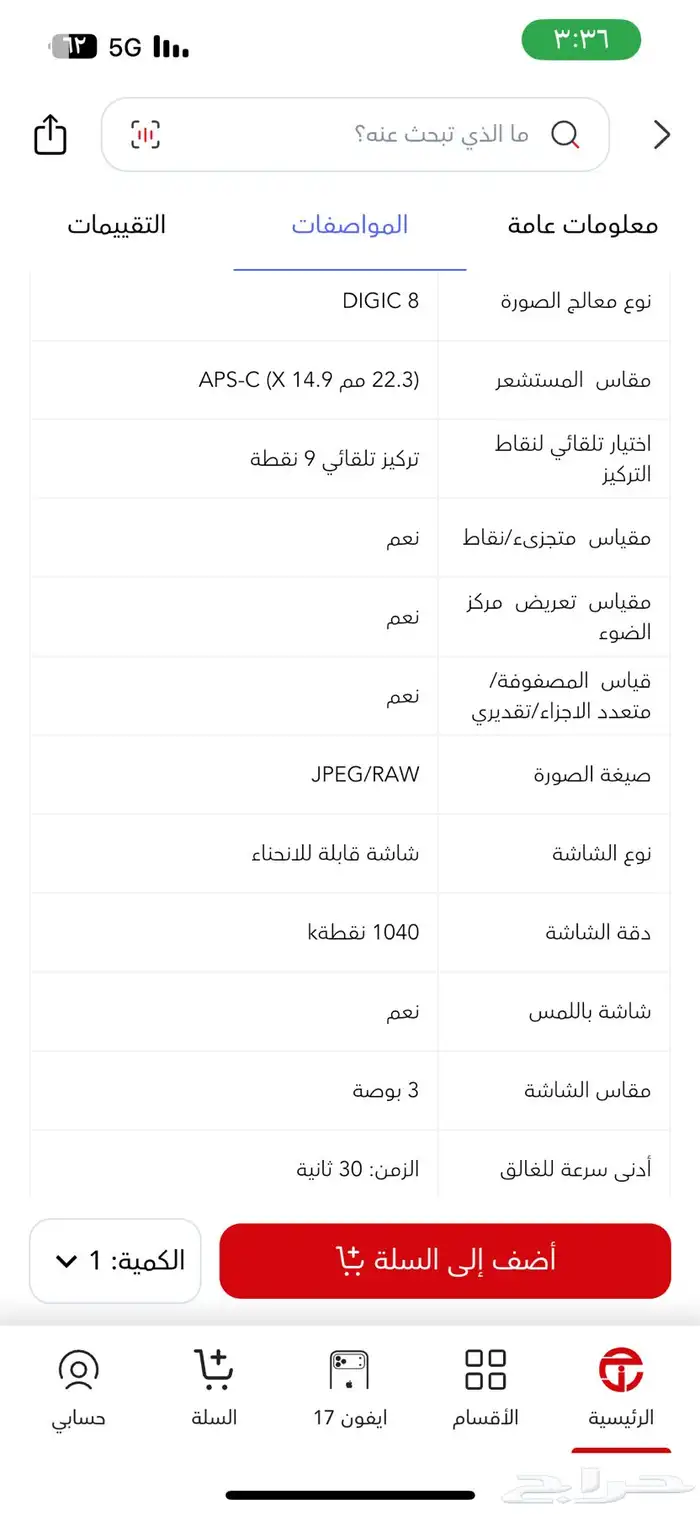Tap the search box asking what you're looking for
This screenshot has height=1514, width=700.
[x=400, y=135]
